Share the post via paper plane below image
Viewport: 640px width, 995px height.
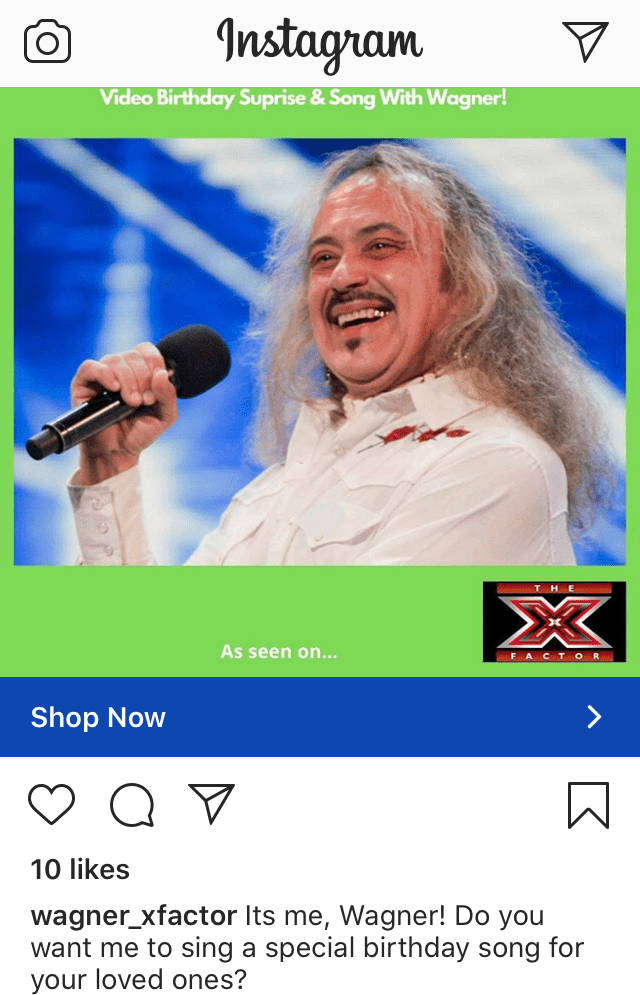tap(211, 804)
